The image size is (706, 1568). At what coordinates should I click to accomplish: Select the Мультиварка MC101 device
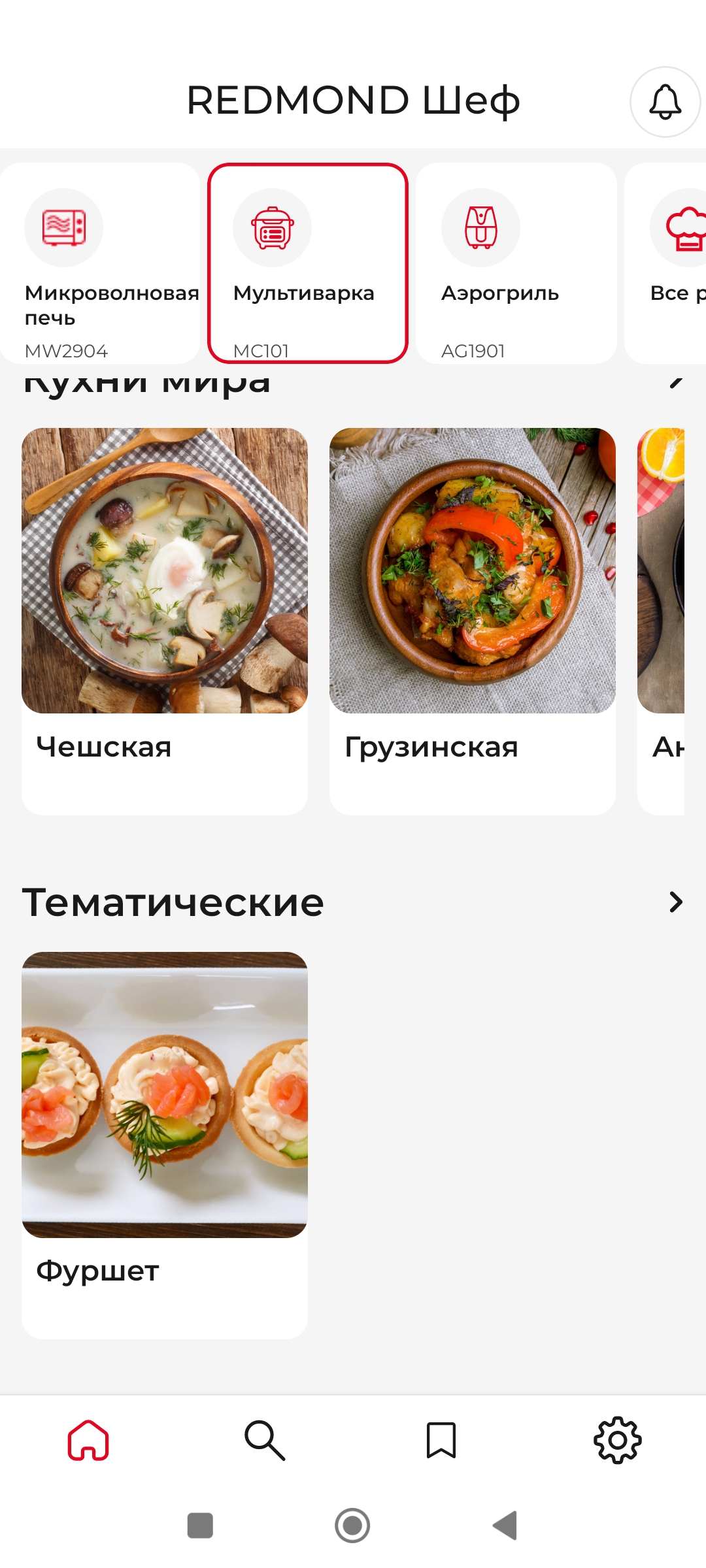(x=308, y=263)
